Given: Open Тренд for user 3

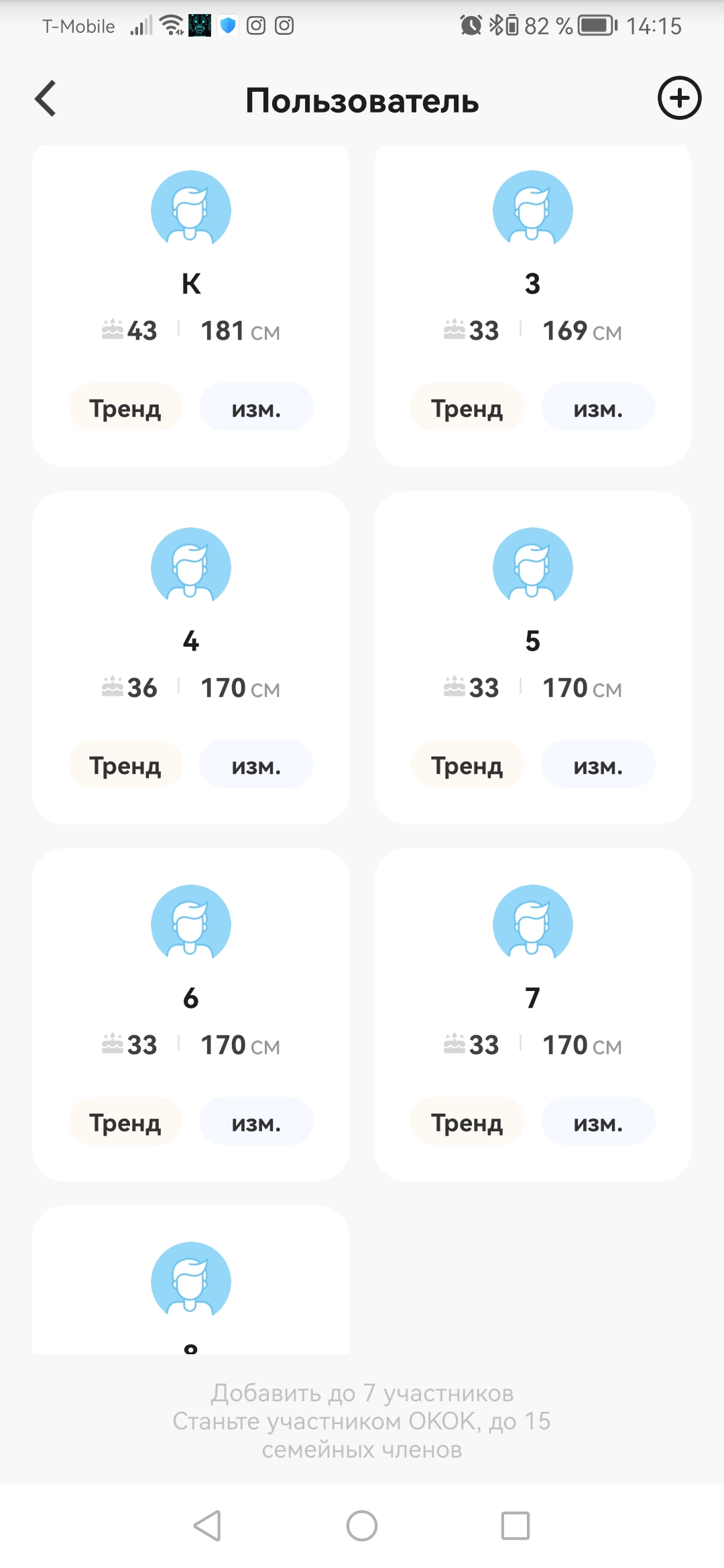Looking at the screenshot, I should click(x=467, y=407).
